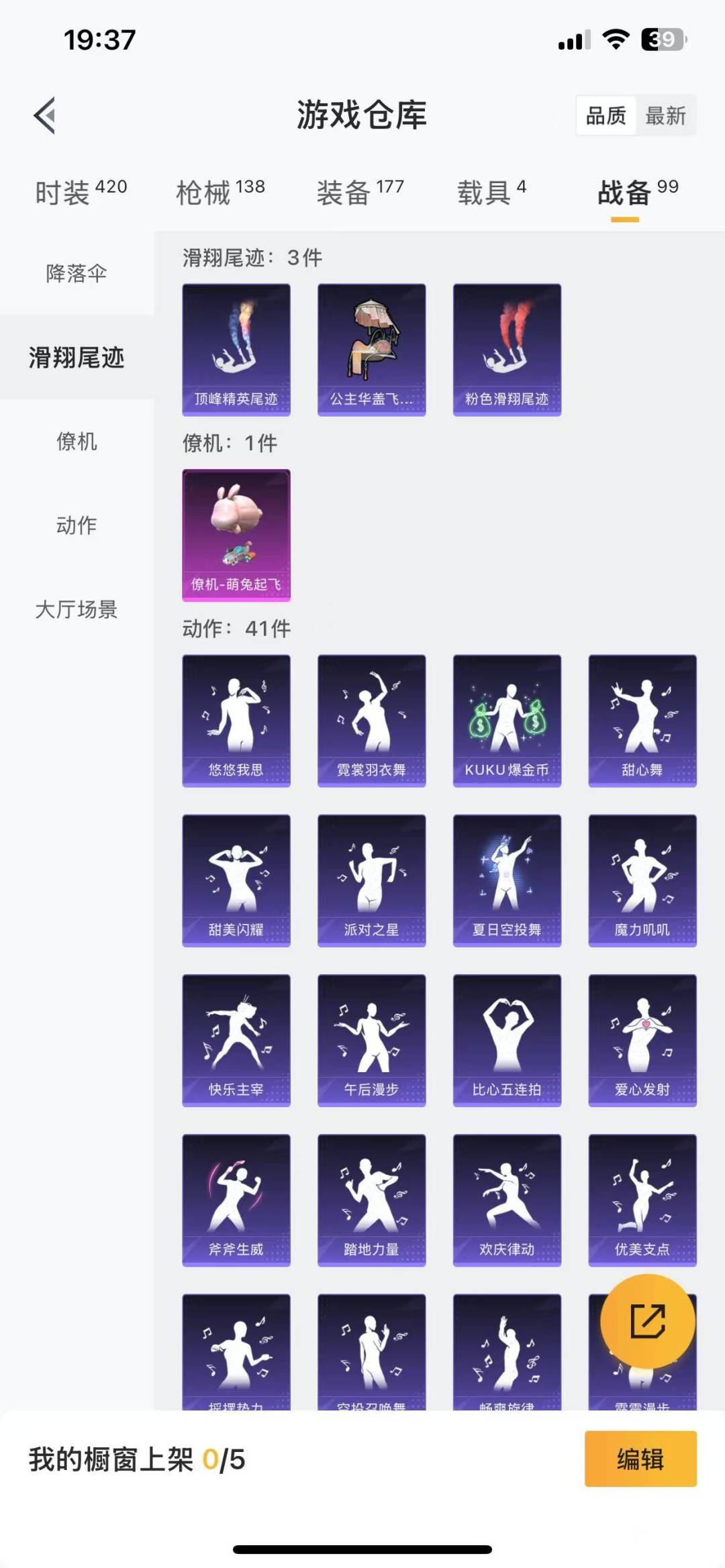Switch to the 时装 tab
Image resolution: width=725 pixels, height=1568 pixels.
(x=81, y=193)
